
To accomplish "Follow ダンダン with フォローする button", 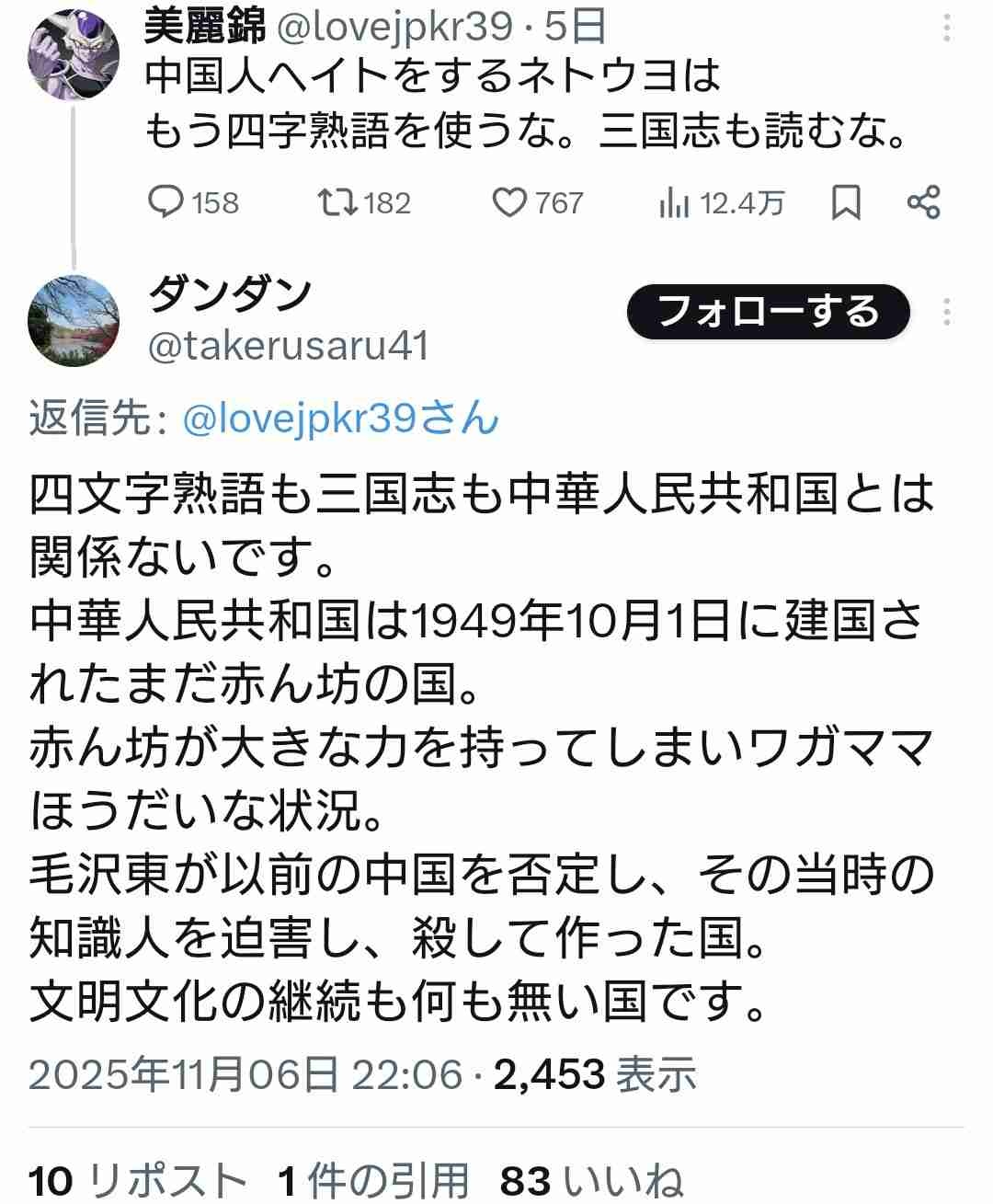I will coord(768,313).
